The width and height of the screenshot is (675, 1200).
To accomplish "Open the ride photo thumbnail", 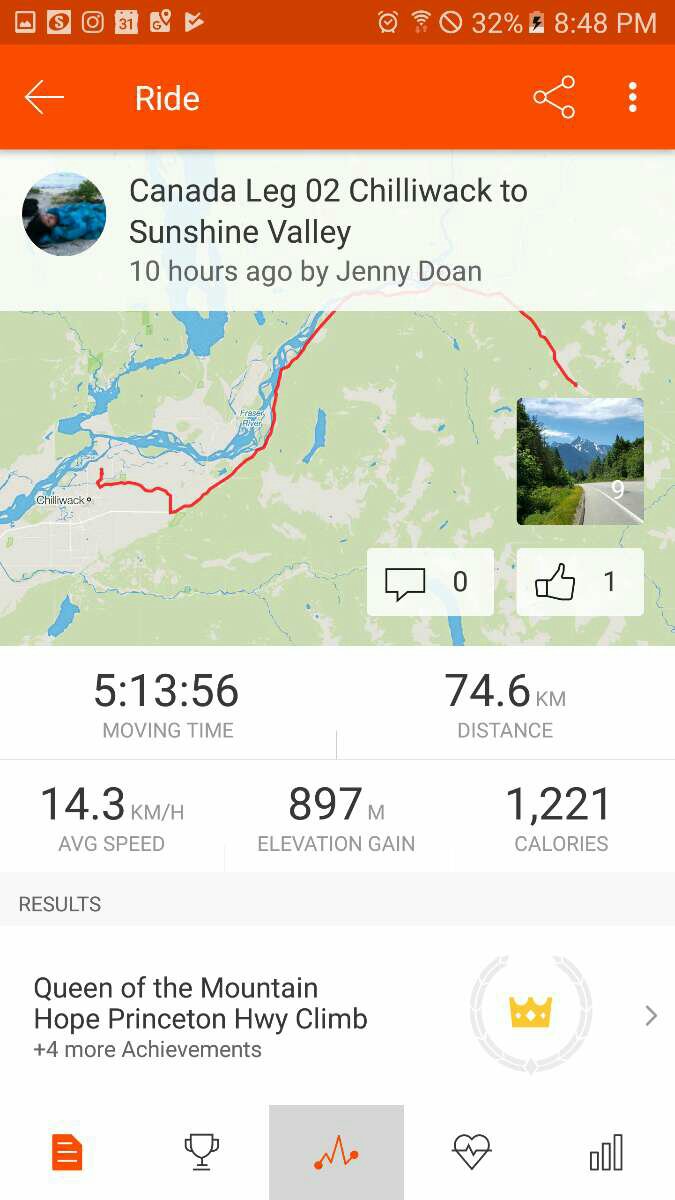I will [x=580, y=461].
